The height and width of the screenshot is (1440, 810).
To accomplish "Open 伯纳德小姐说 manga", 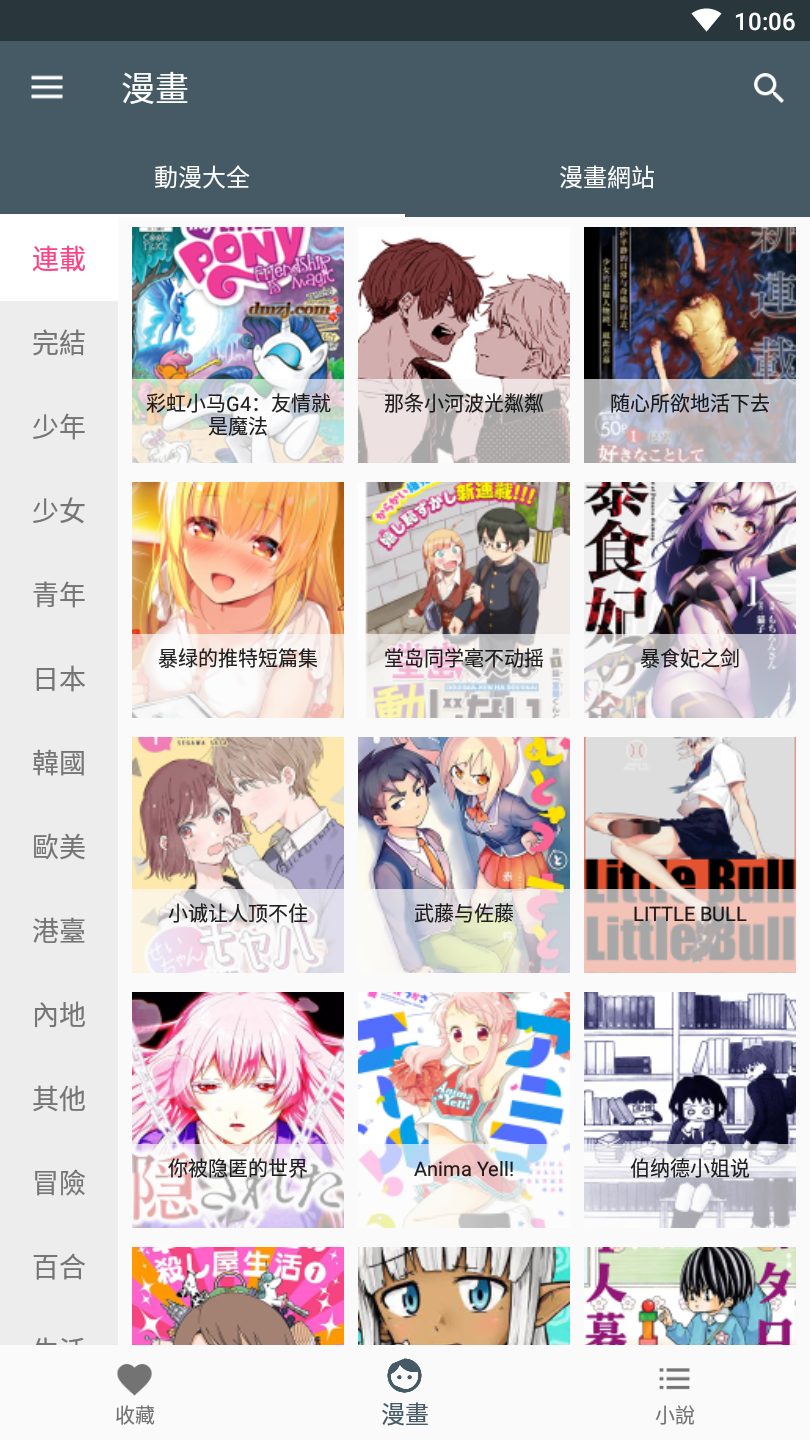I will pyautogui.click(x=690, y=1110).
